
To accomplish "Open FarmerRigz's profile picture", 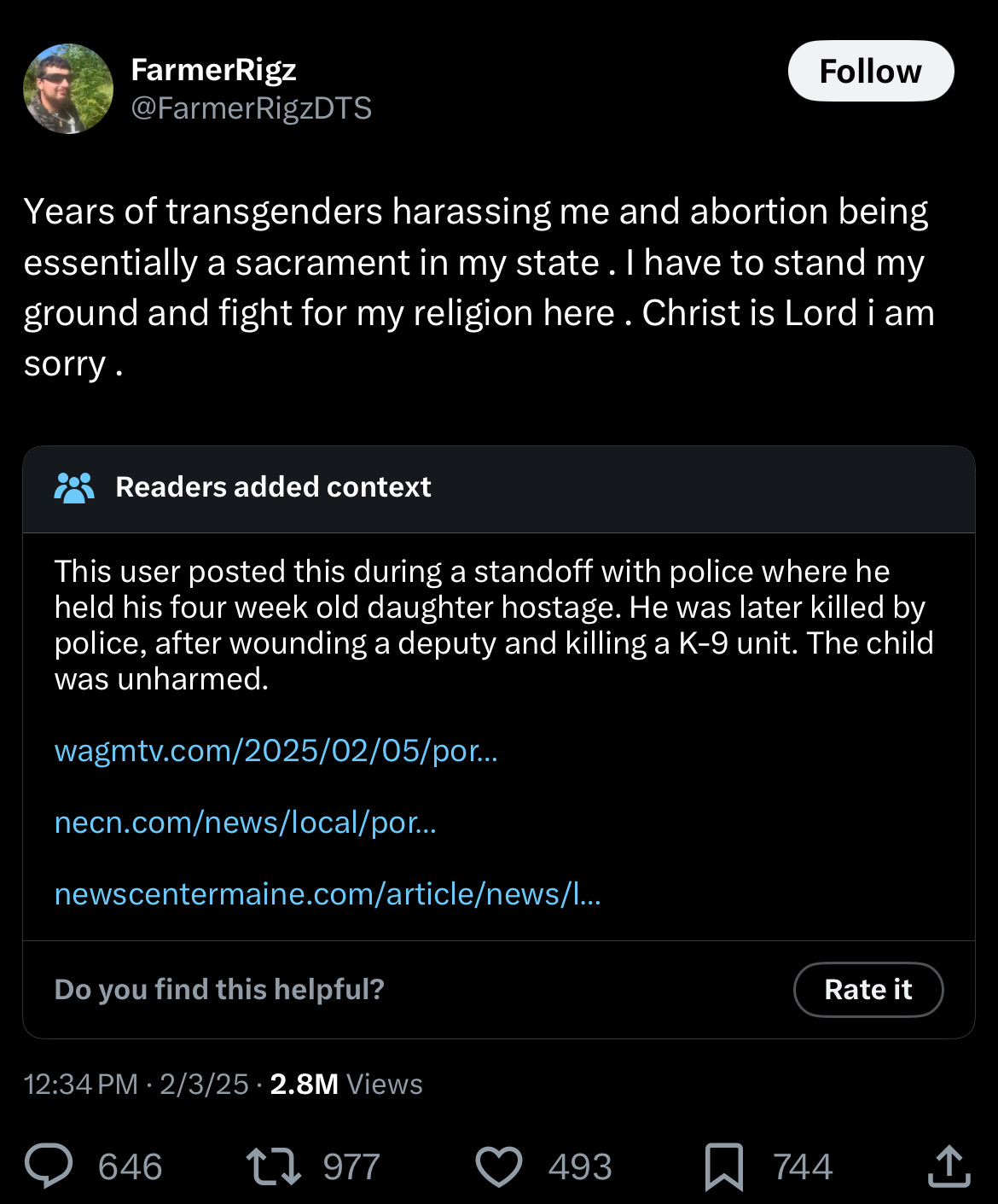I will [68, 89].
